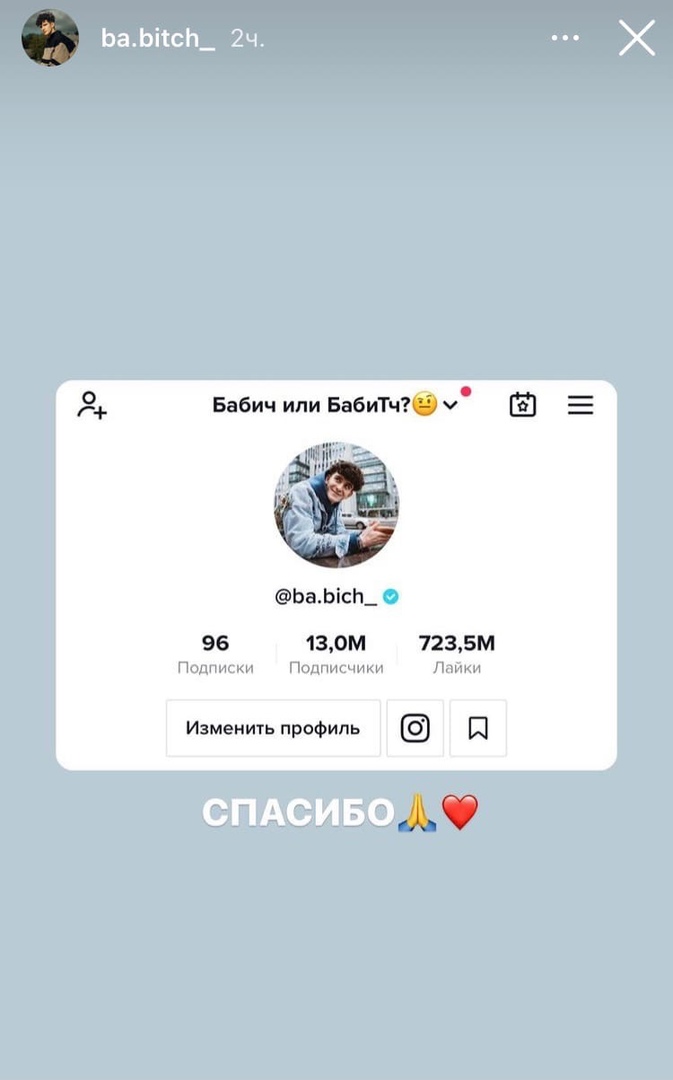
Task: Close the story viewer
Action: pyautogui.click(x=637, y=39)
